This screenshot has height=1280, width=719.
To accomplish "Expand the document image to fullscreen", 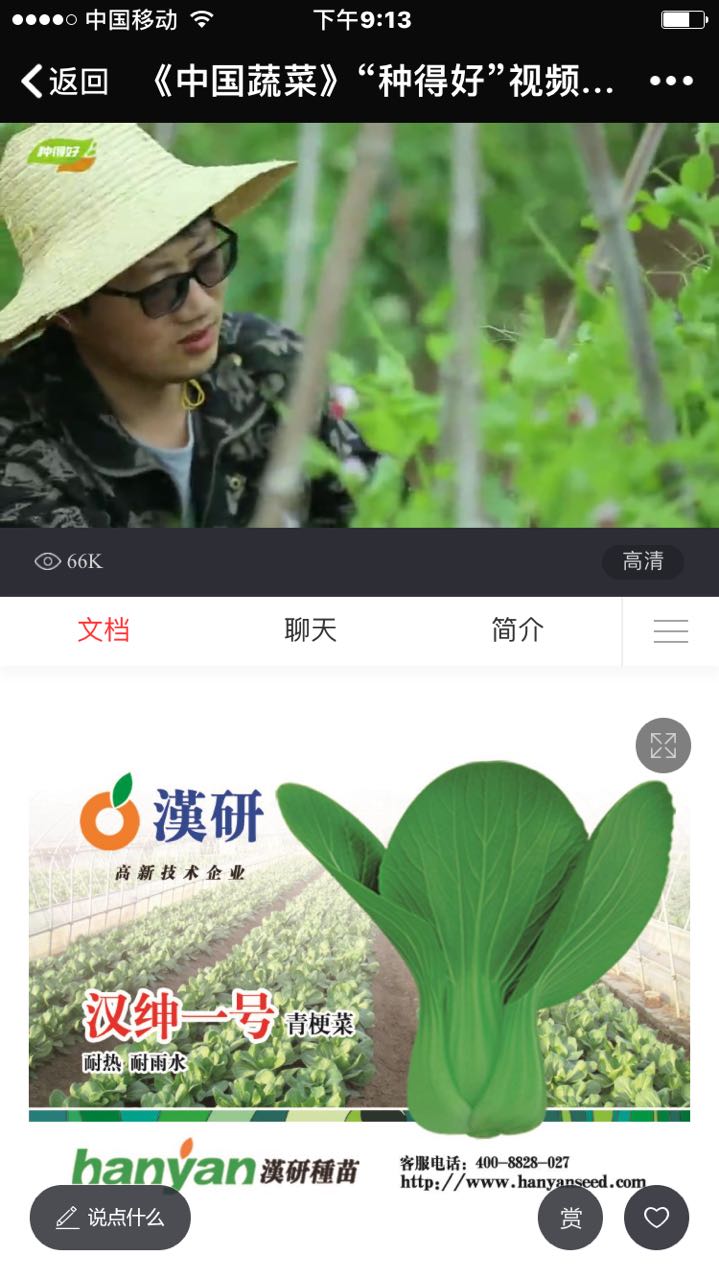I will click(x=663, y=745).
